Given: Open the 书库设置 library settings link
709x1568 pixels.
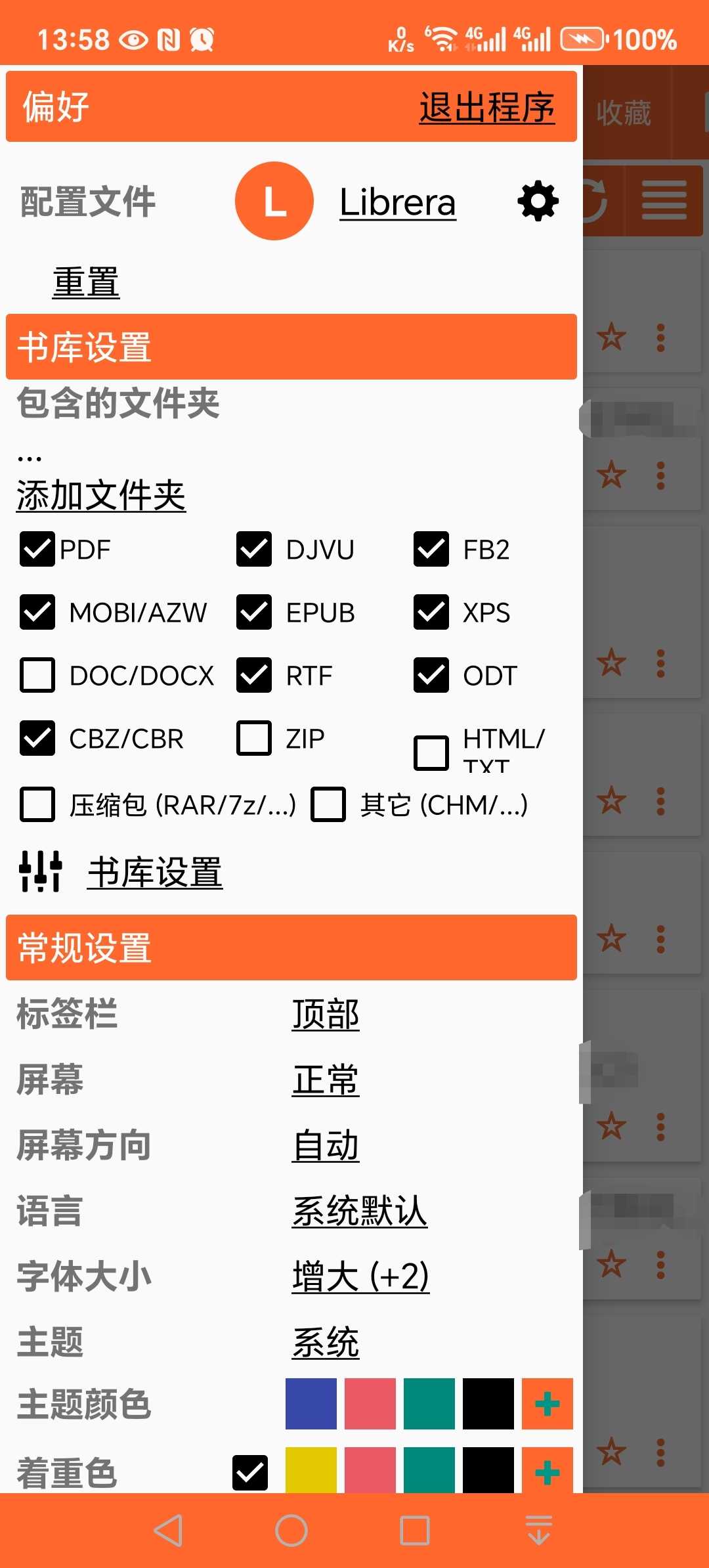Looking at the screenshot, I should tap(155, 873).
